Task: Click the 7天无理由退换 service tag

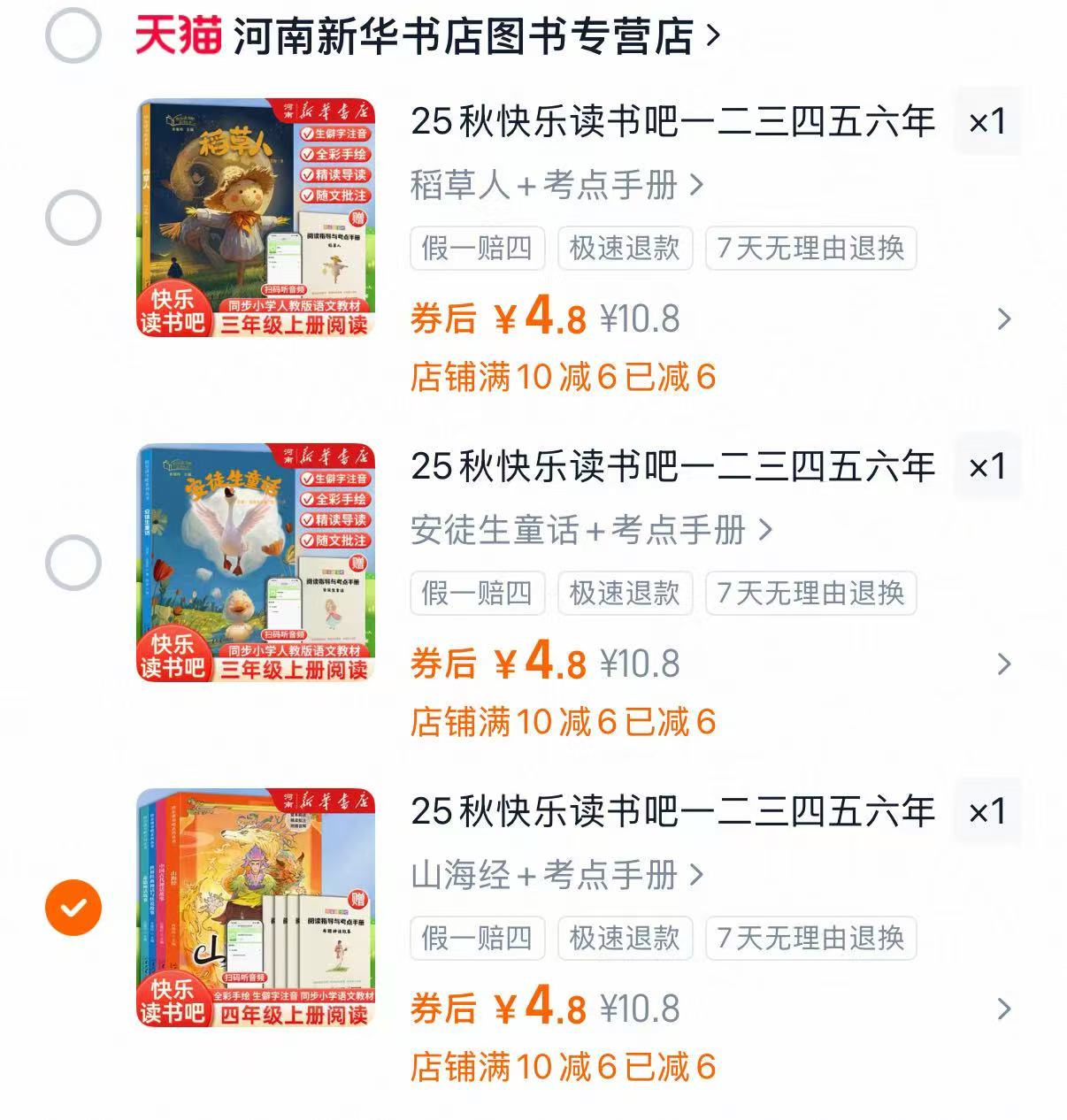Action: pos(810,249)
